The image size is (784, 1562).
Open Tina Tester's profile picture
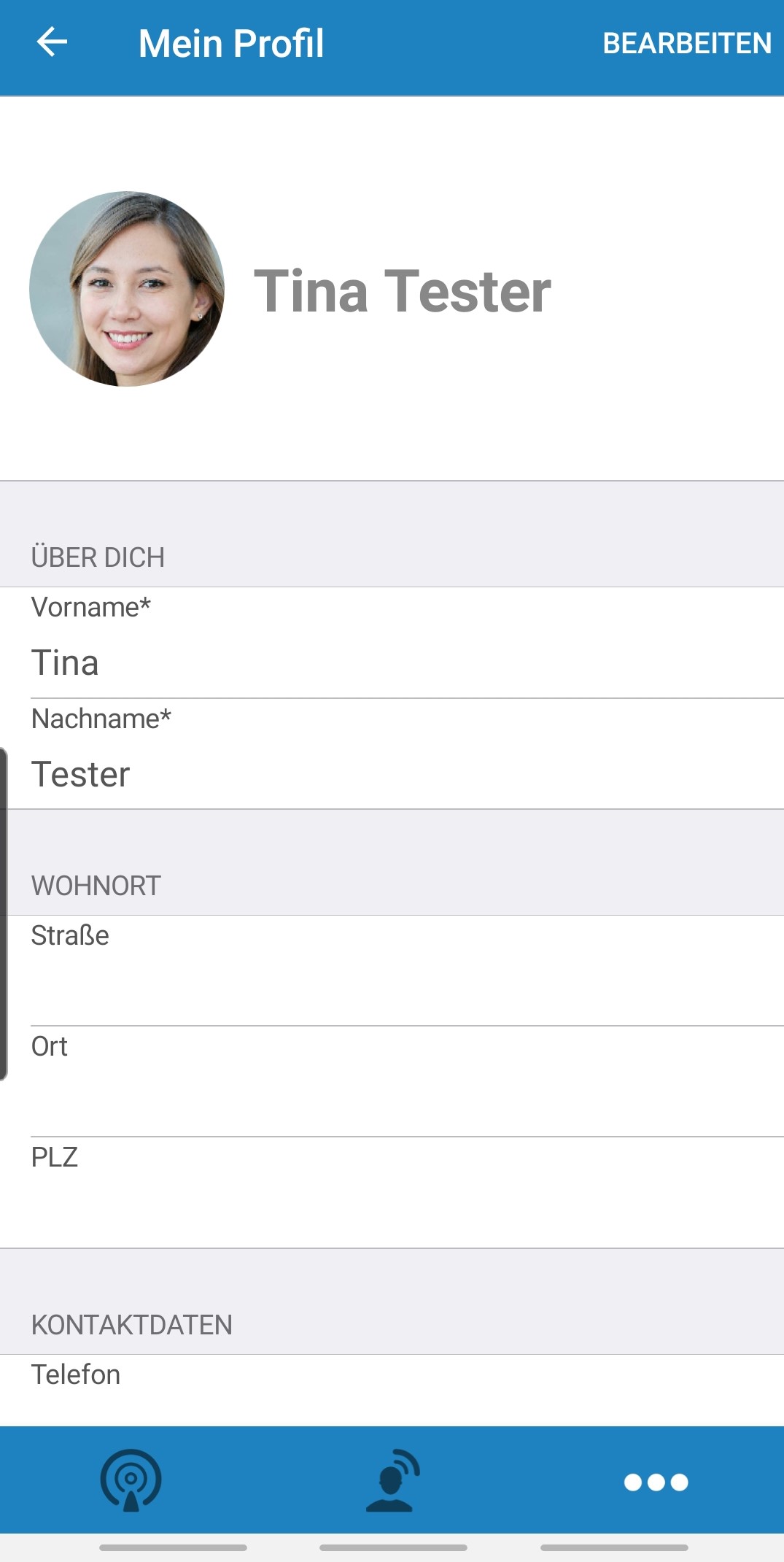pos(127,289)
